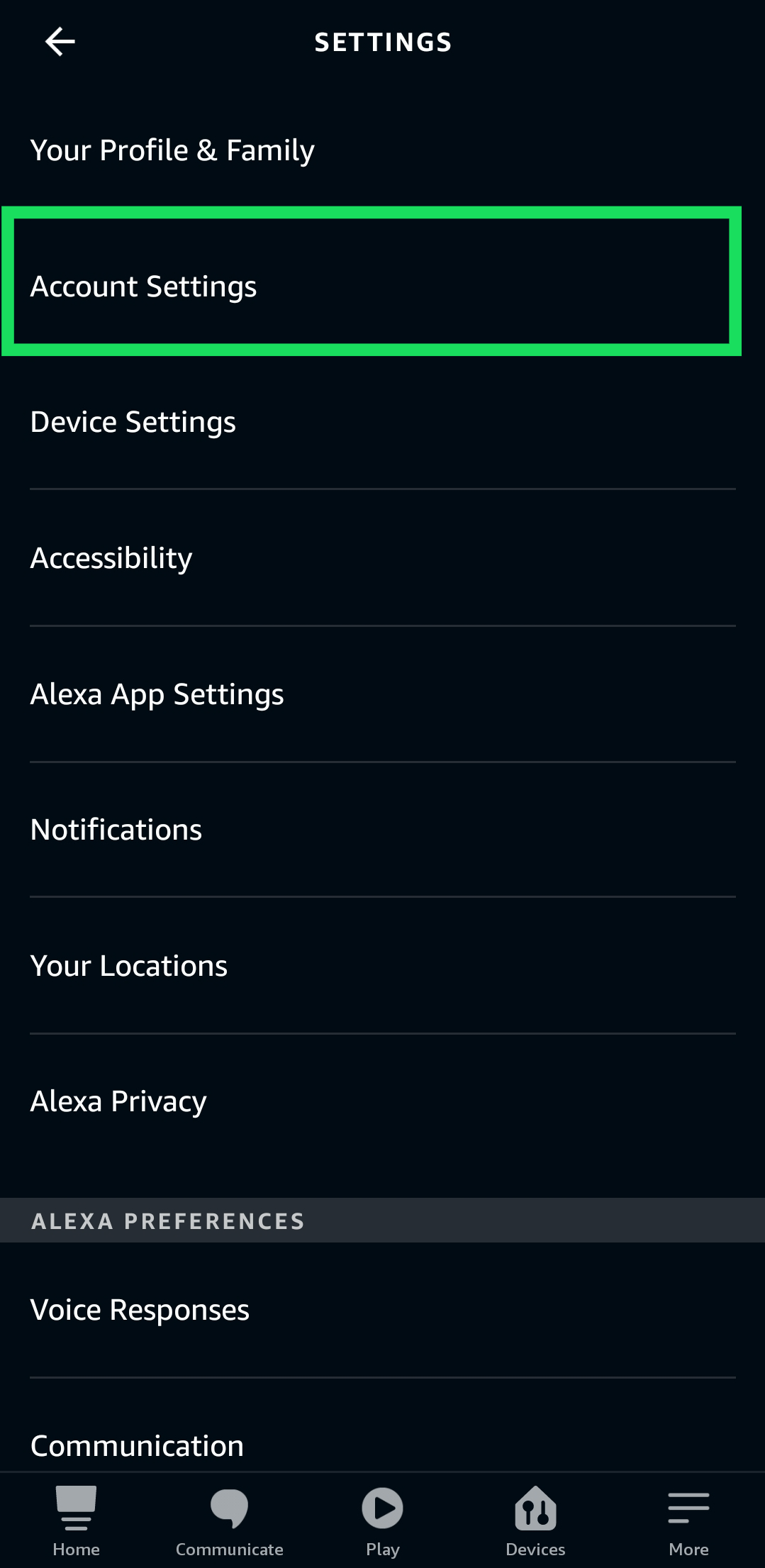This screenshot has height=1568, width=765.
Task: Open Your Locations
Action: [128, 965]
